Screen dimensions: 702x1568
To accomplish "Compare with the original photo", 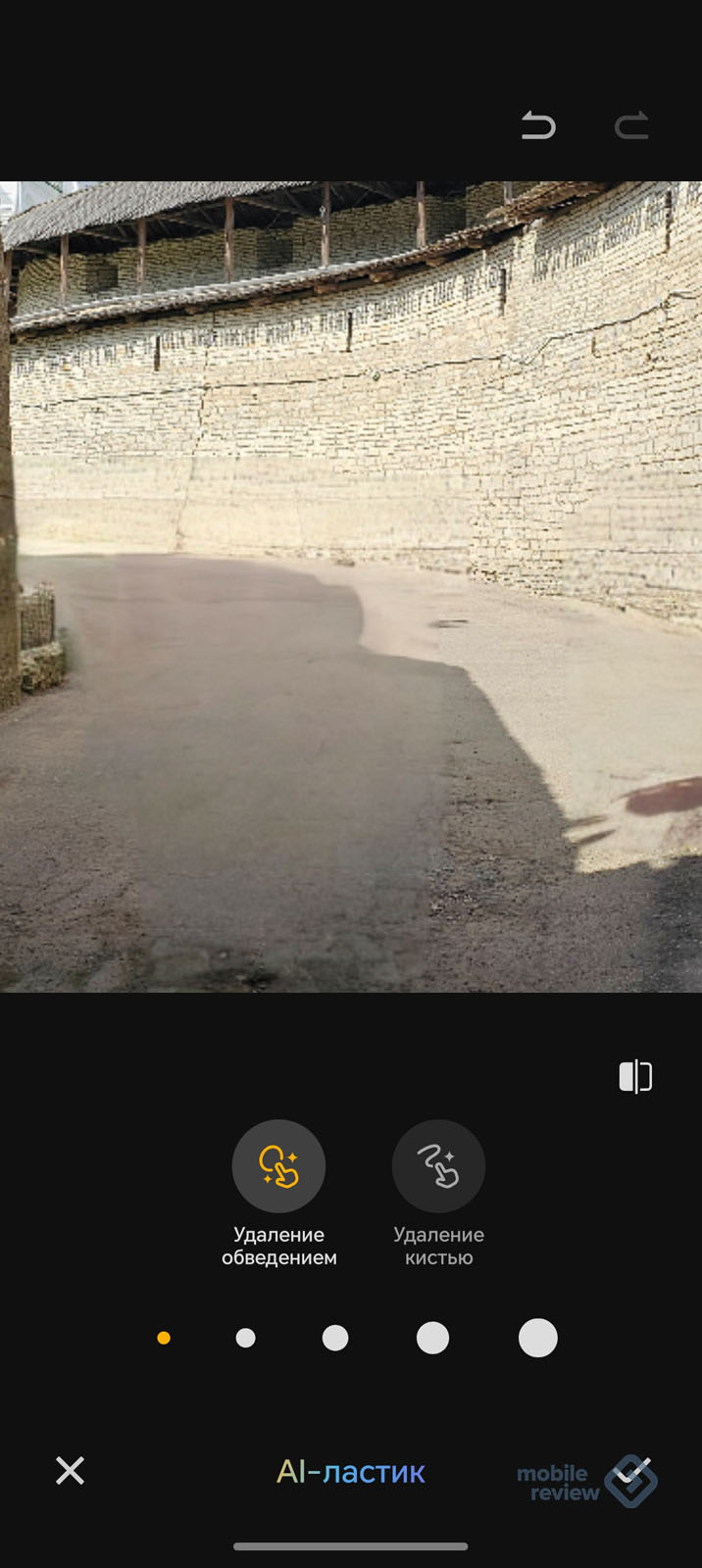I will click(635, 1076).
